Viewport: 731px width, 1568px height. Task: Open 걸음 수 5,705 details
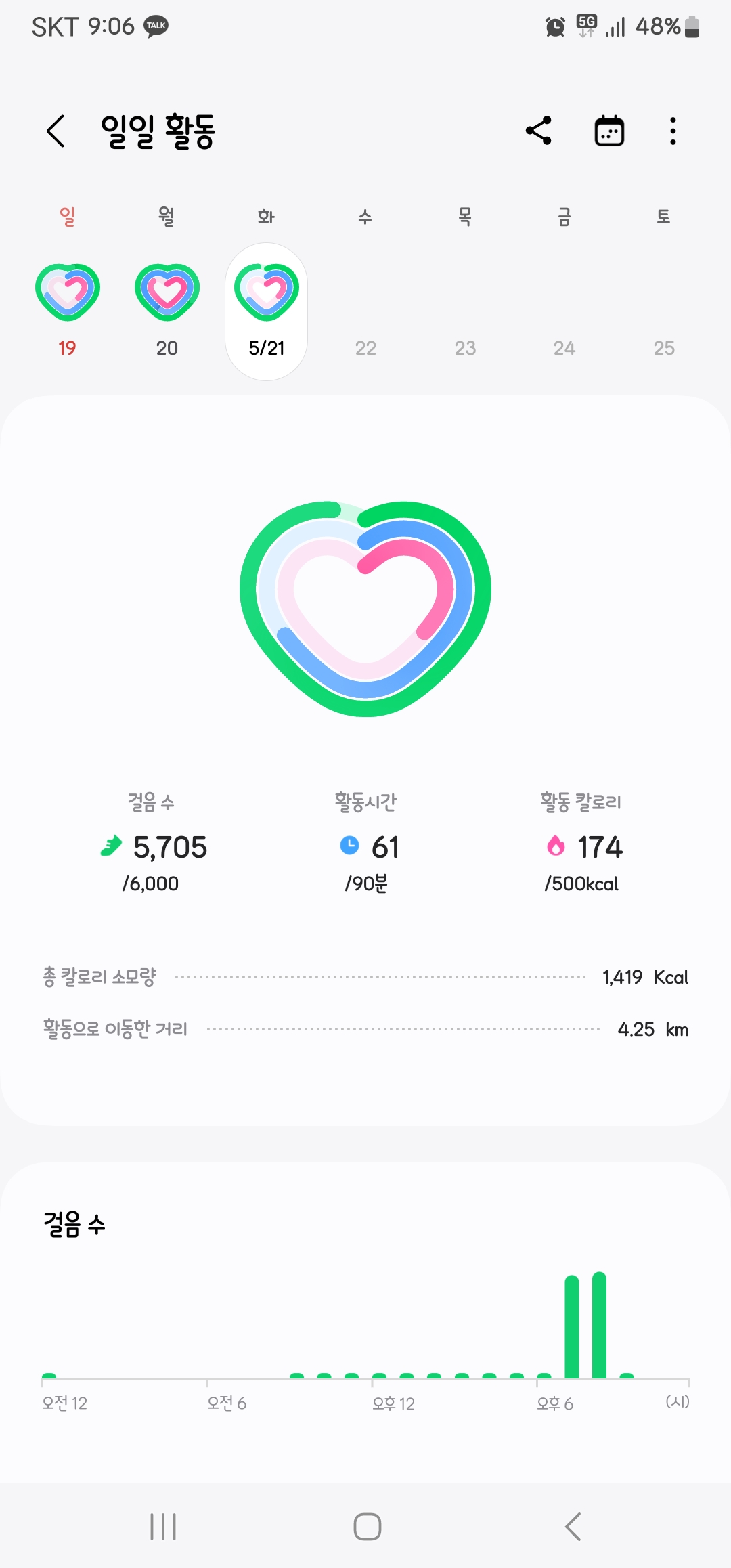coord(152,846)
